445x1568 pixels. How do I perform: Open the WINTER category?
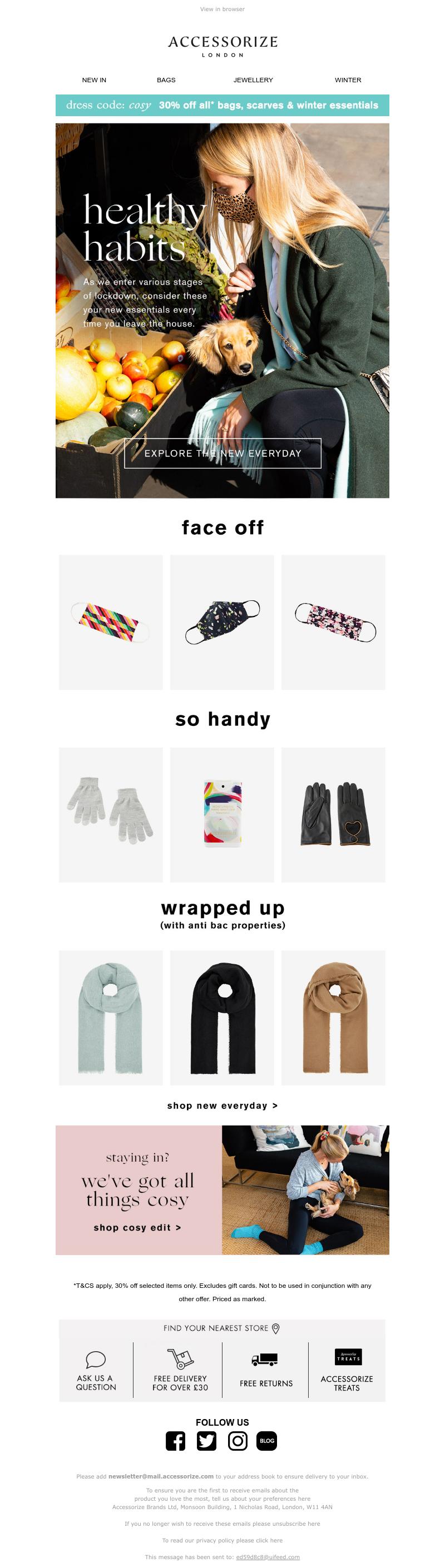348,79
